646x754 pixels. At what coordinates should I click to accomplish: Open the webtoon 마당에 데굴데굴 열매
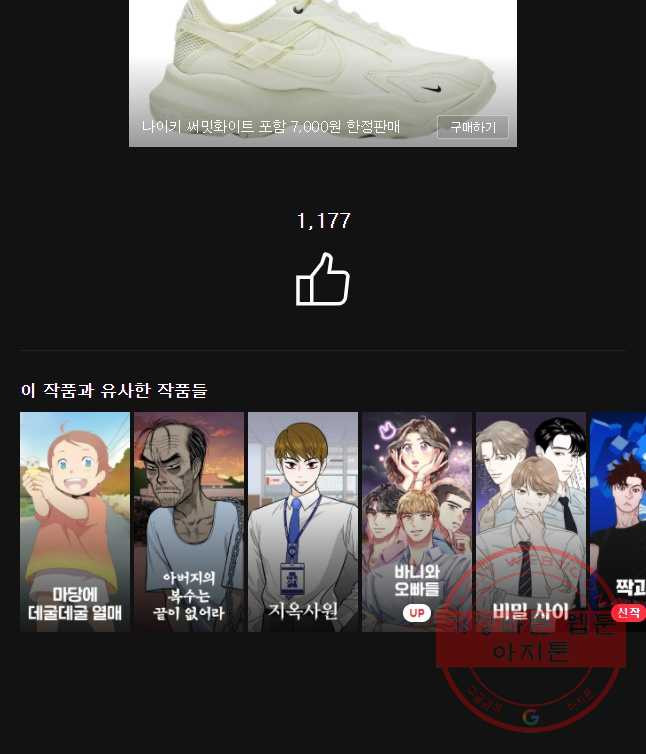click(x=75, y=521)
